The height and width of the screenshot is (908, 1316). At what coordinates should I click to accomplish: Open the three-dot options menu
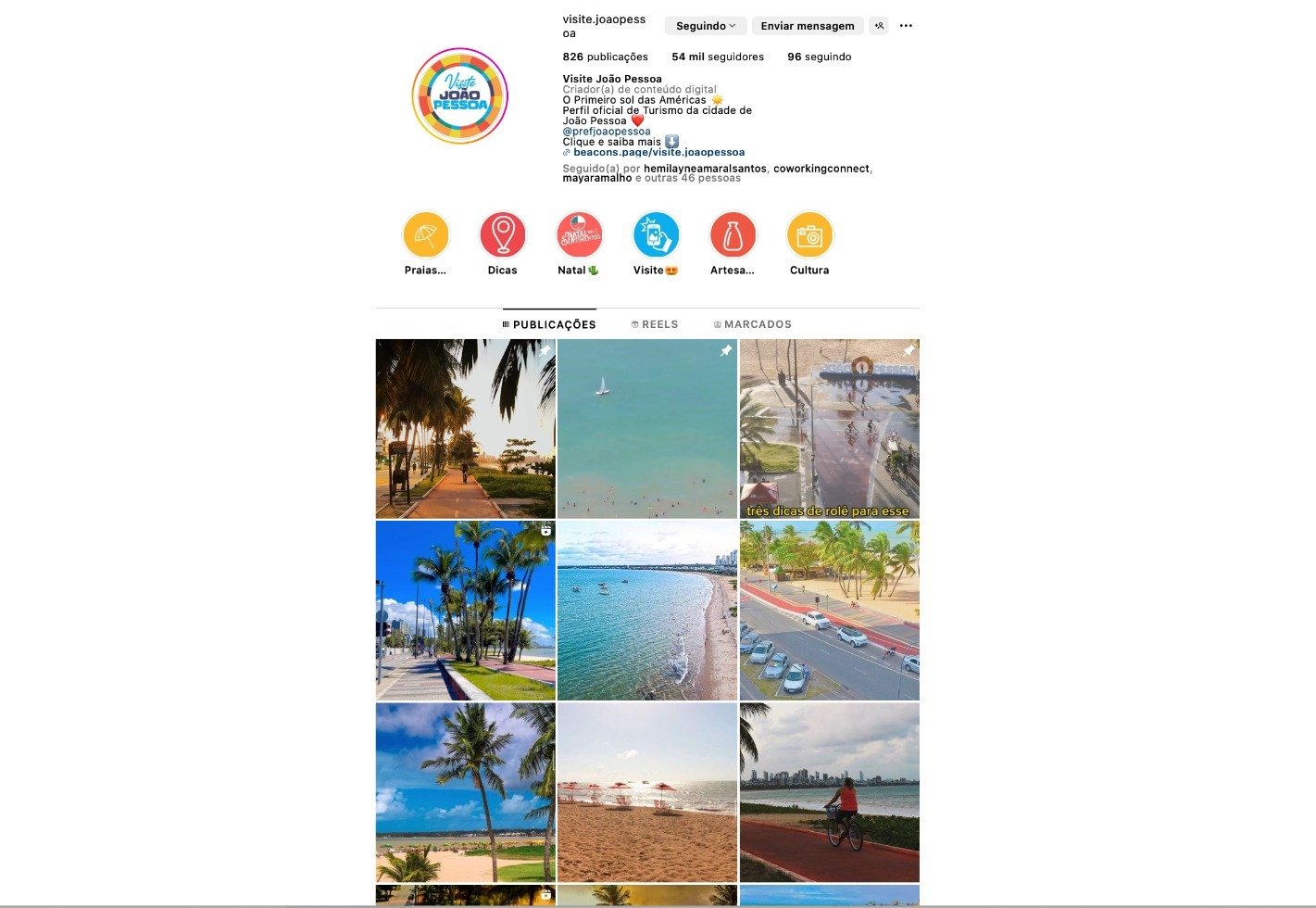click(x=906, y=26)
